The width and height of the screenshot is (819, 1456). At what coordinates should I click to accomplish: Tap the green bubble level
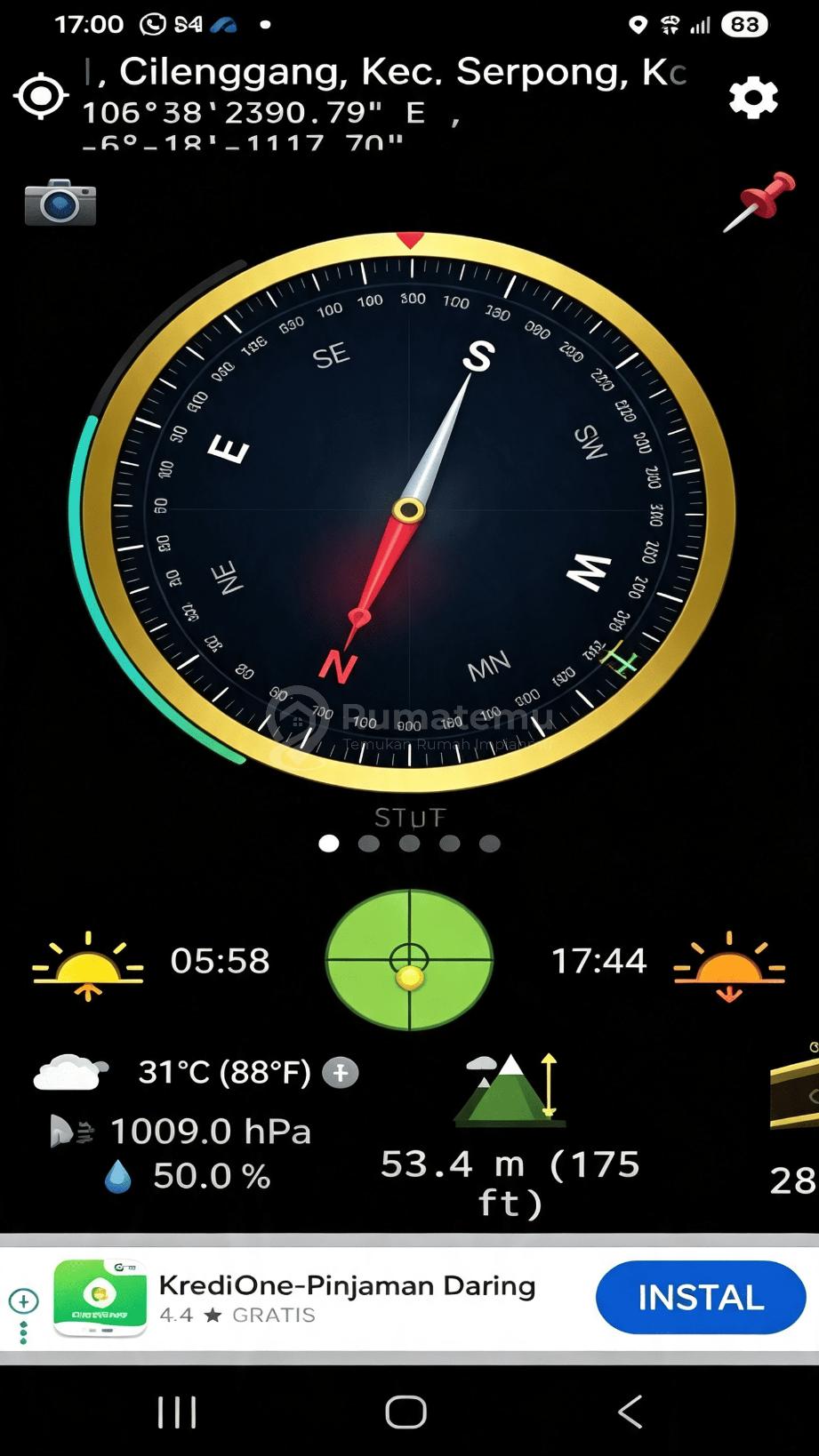(409, 959)
